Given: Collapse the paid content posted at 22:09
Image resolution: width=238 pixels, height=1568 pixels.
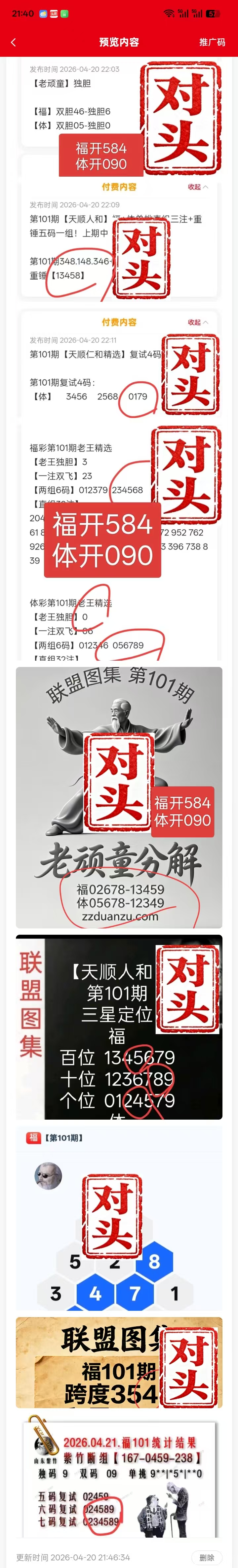Looking at the screenshot, I should (197, 187).
